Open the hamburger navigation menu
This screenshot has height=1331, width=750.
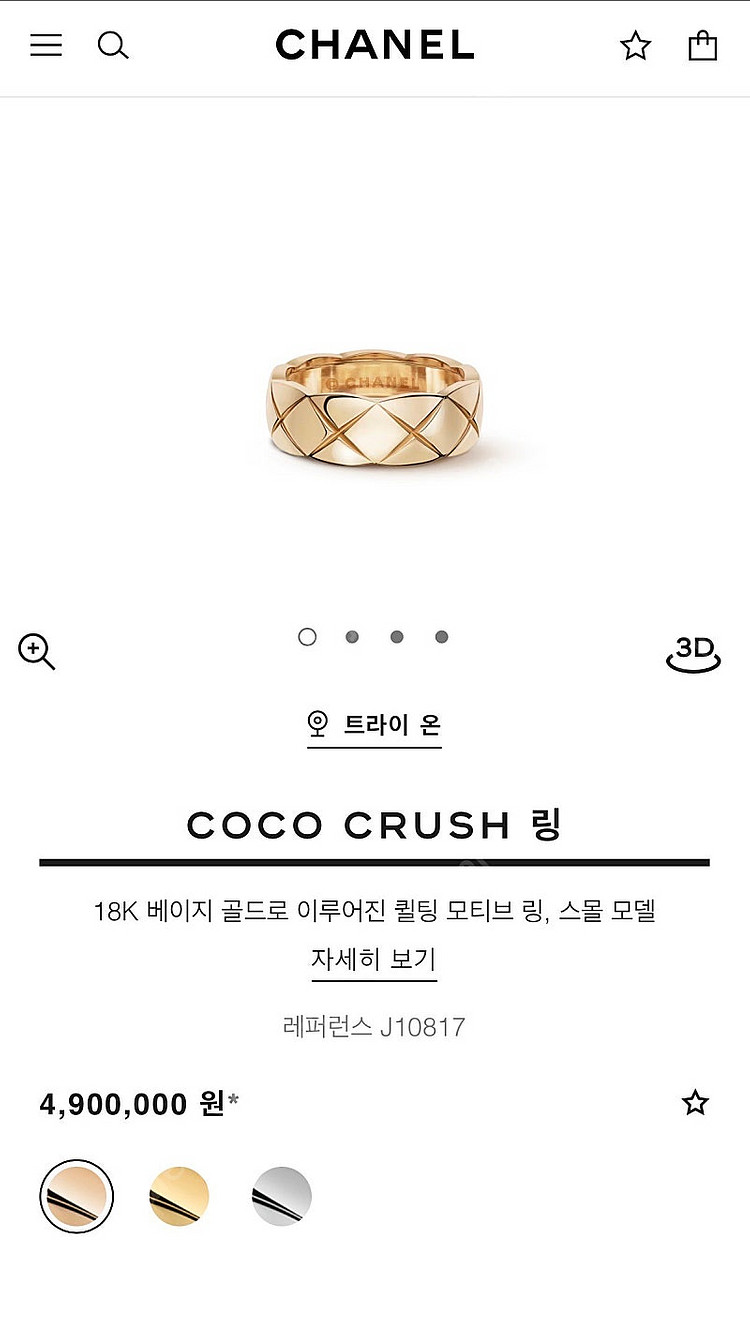pos(45,45)
